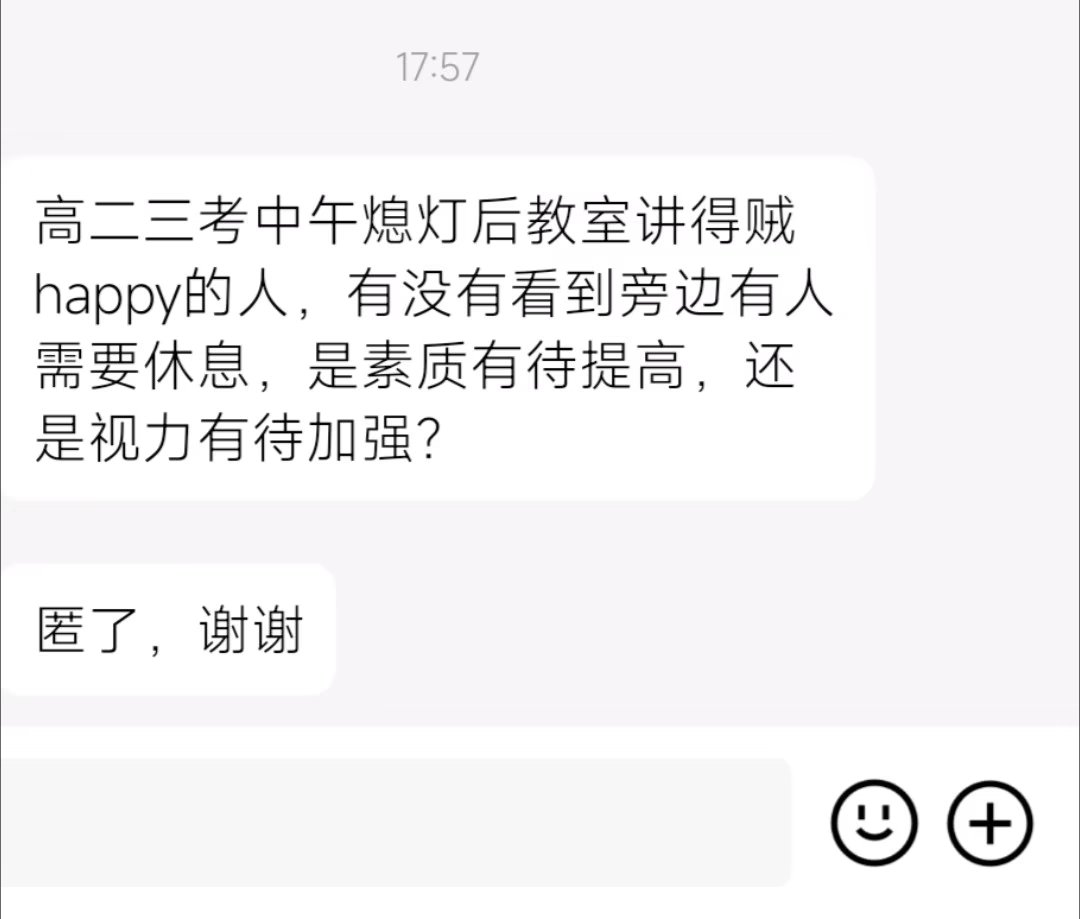The width and height of the screenshot is (1080, 919).
Task: Open the emoji picker
Action: 873,822
